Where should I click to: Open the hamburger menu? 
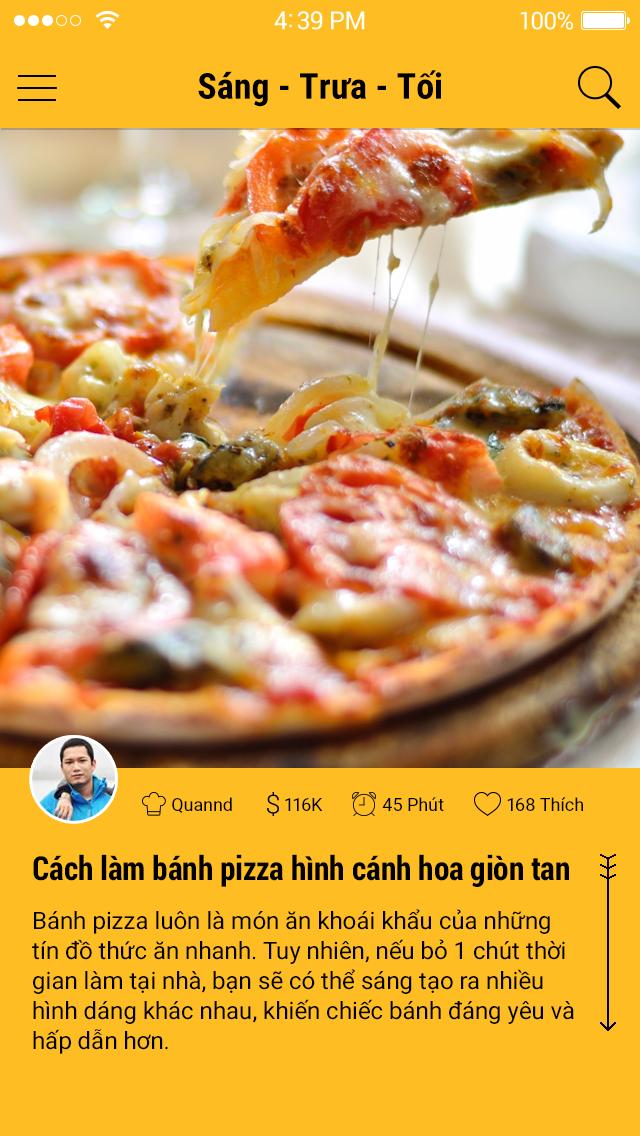[37, 88]
